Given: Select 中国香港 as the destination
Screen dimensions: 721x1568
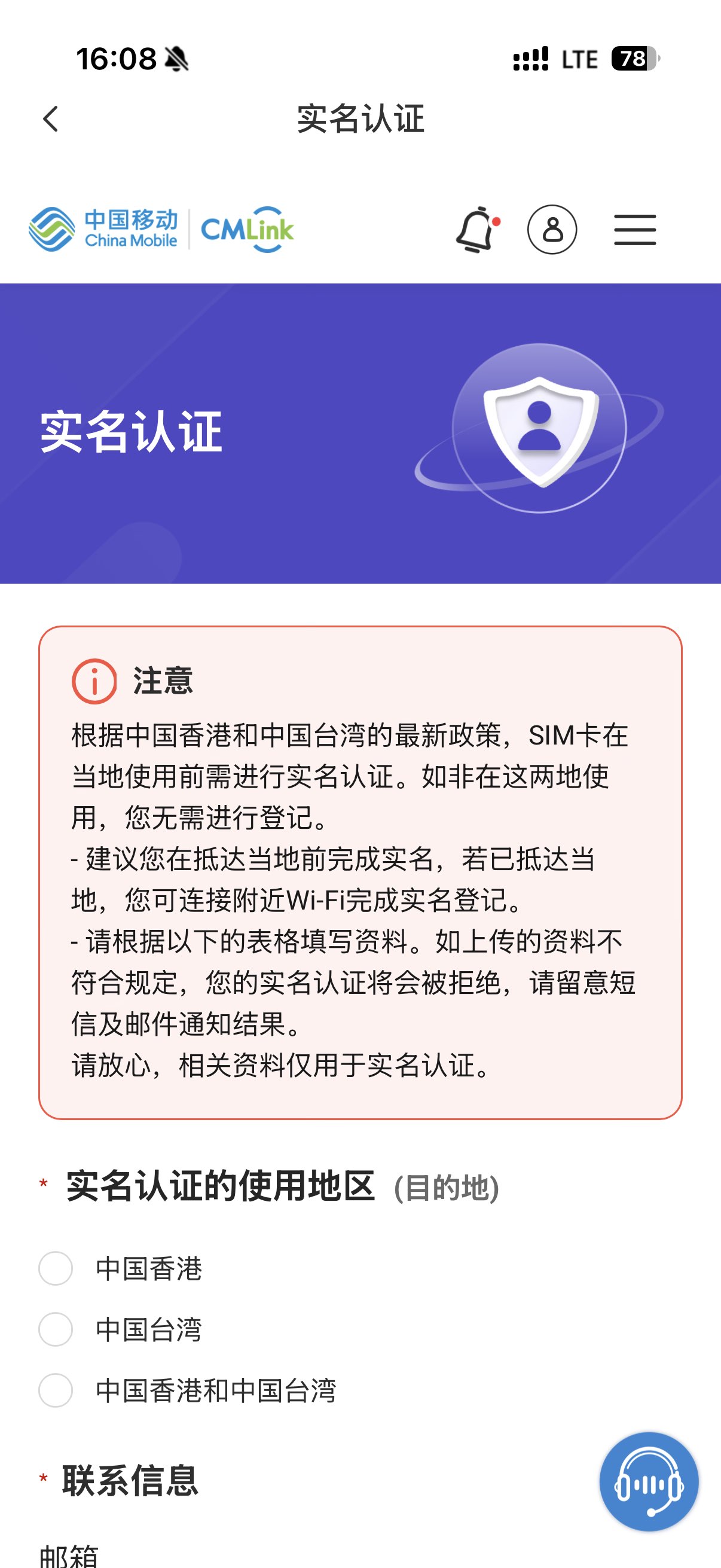Looking at the screenshot, I should tap(56, 1268).
